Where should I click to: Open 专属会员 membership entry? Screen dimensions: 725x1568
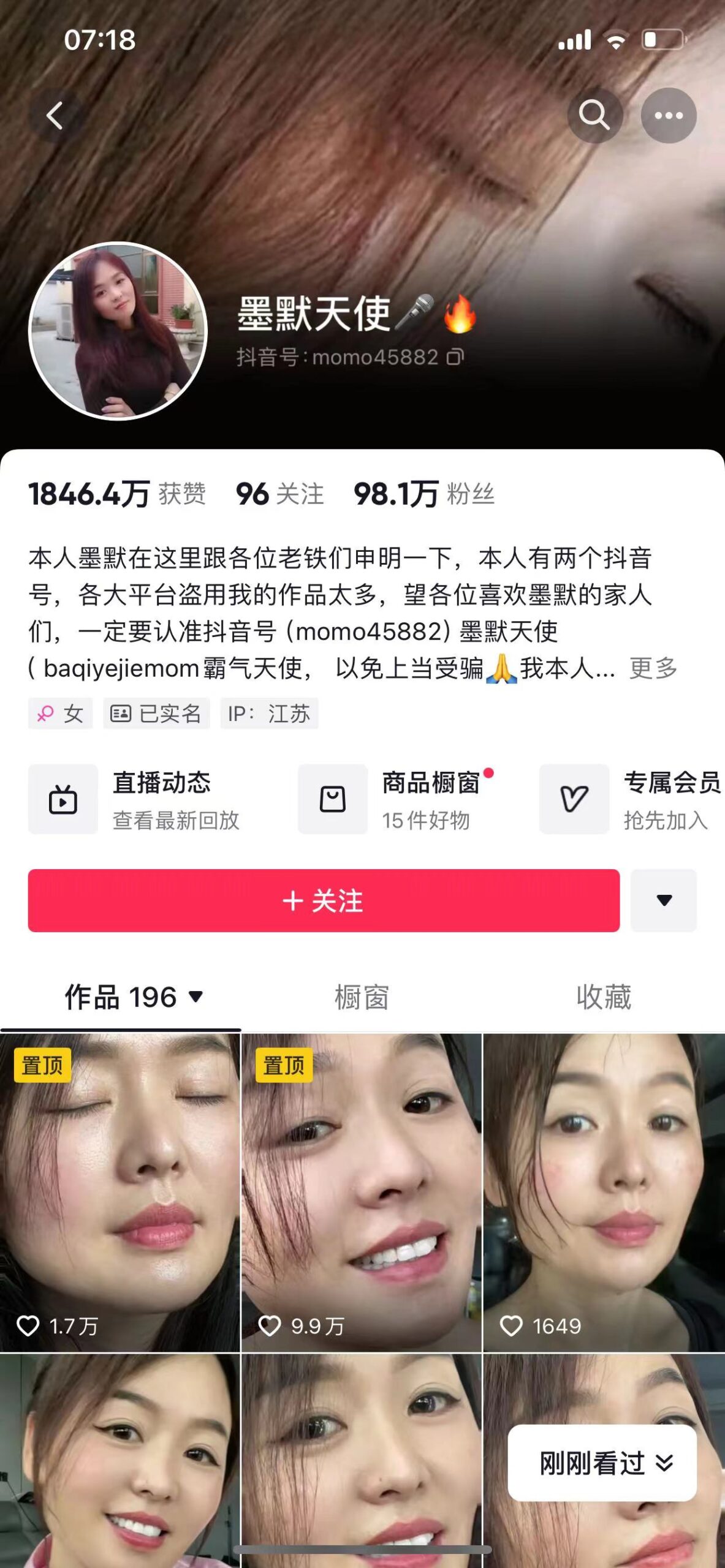coord(631,799)
